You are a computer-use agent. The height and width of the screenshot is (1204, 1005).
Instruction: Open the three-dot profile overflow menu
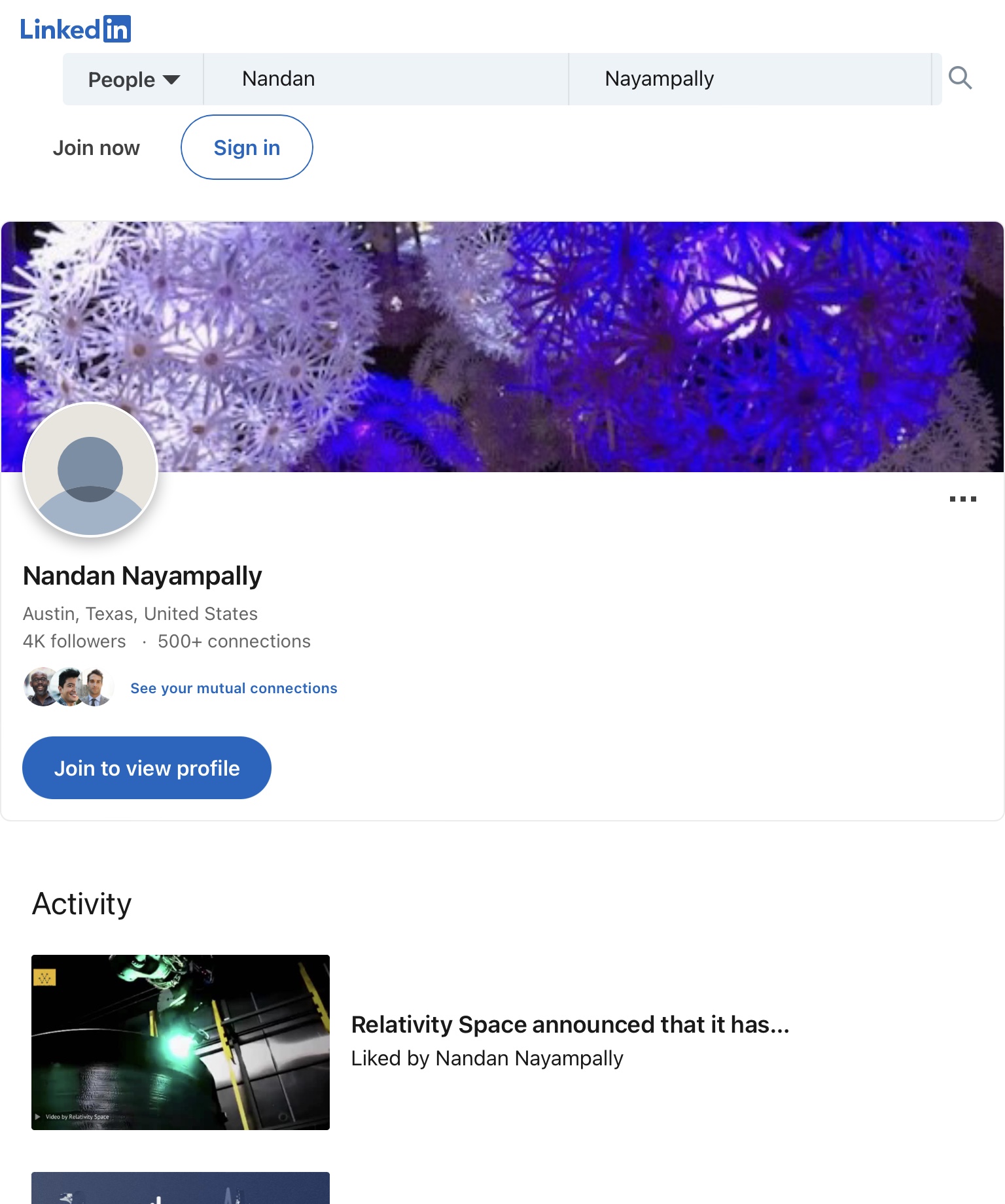[x=962, y=499]
